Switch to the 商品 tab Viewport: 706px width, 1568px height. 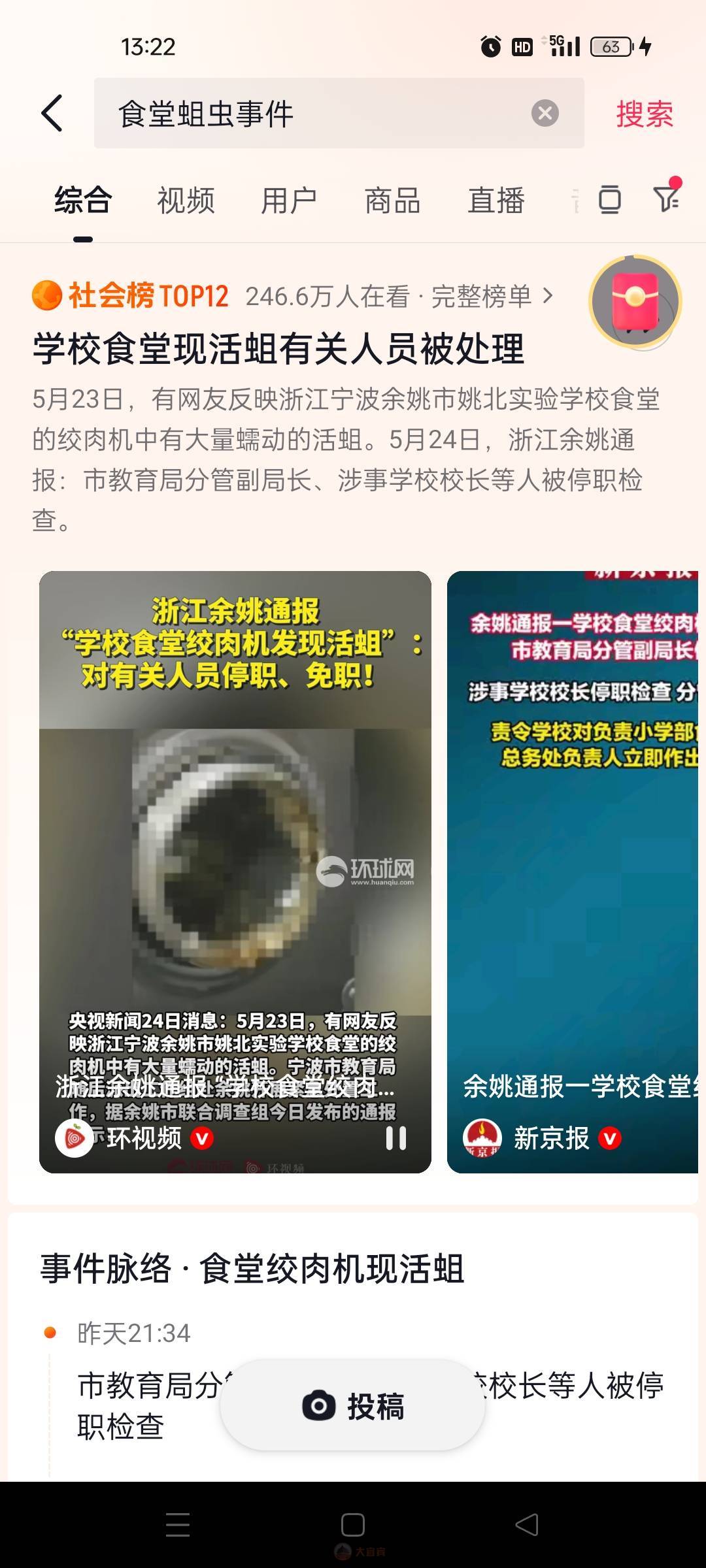pyautogui.click(x=392, y=200)
